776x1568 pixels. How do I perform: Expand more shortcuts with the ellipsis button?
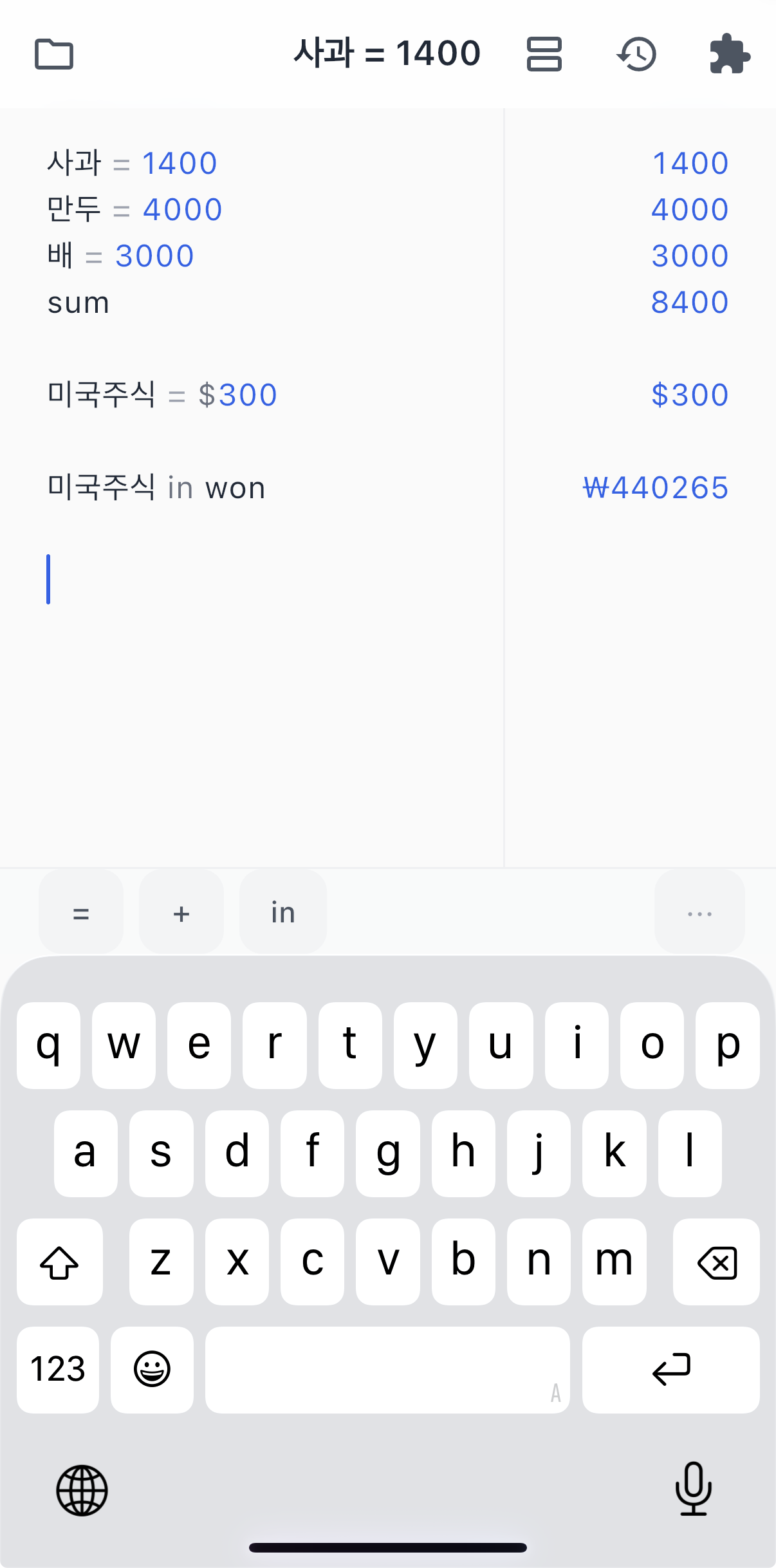pyautogui.click(x=699, y=913)
